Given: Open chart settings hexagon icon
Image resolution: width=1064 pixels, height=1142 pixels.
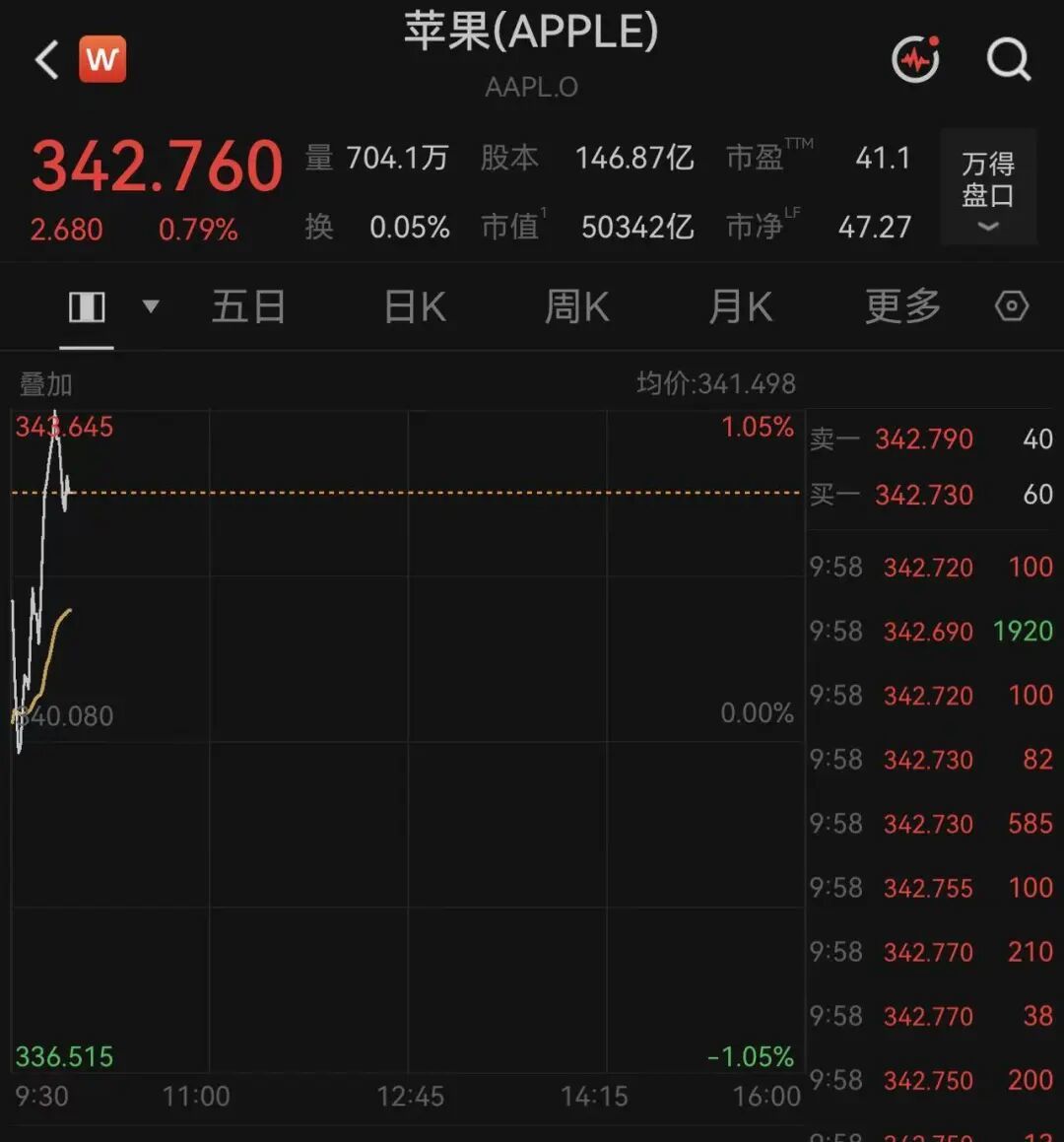Looking at the screenshot, I should click(x=1012, y=305).
